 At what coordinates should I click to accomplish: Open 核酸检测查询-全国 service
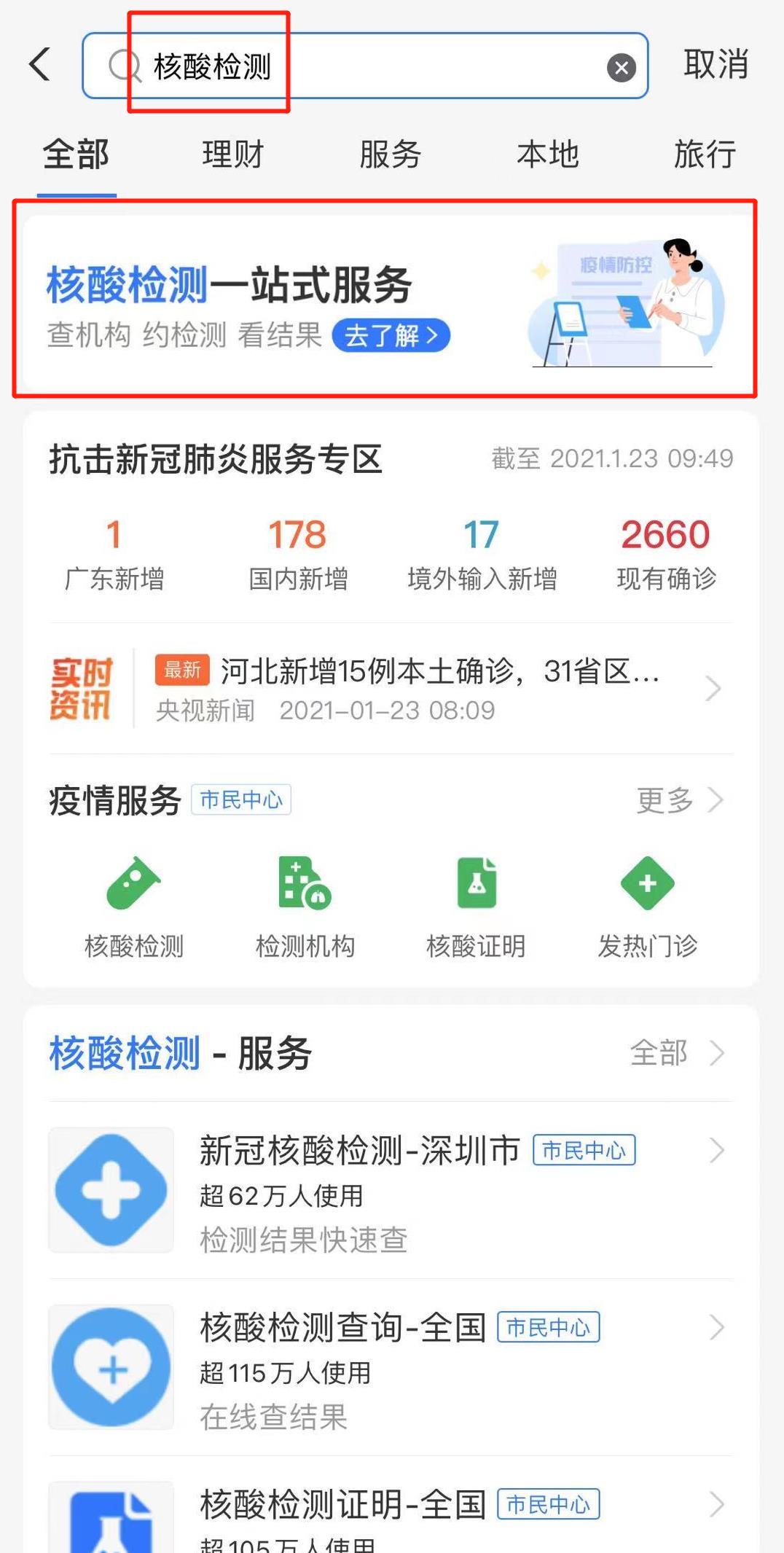pyautogui.click(x=391, y=1367)
